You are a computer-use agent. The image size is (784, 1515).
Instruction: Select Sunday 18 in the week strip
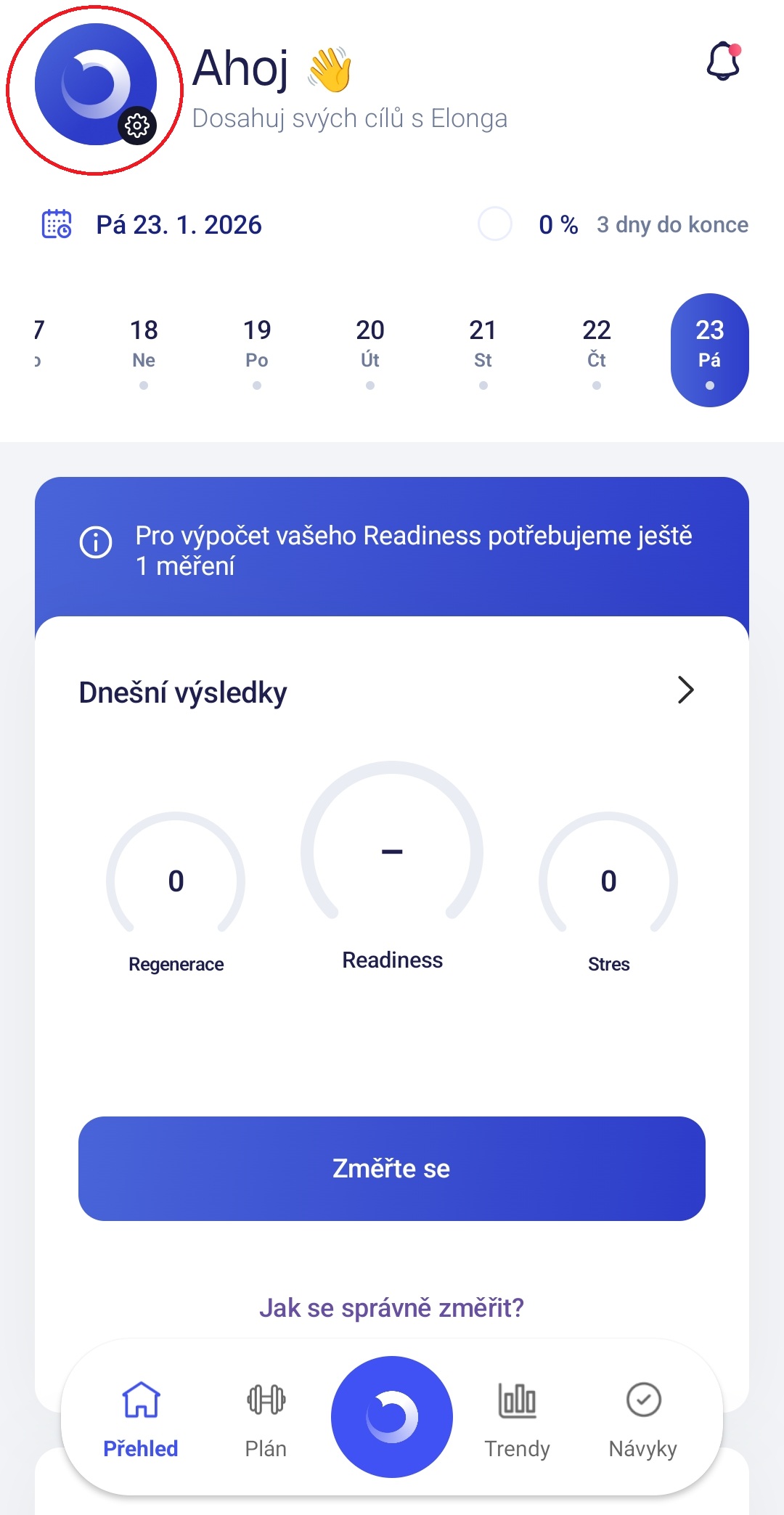(144, 348)
